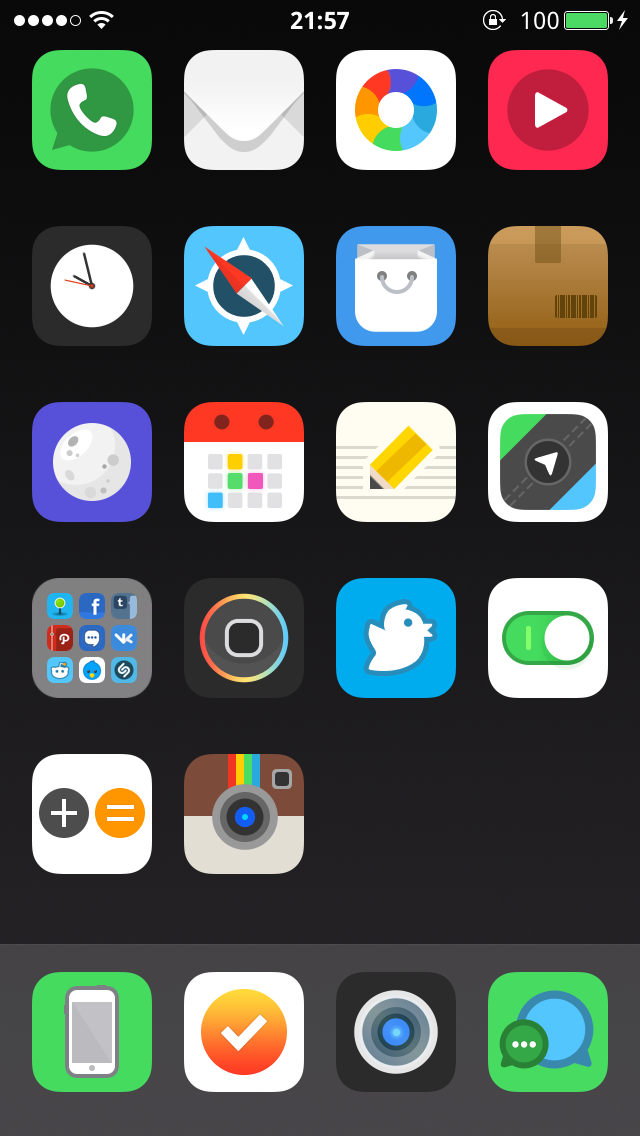Launch the Twitter bird app
Viewport: 640px width, 1136px height.
pyautogui.click(x=396, y=638)
